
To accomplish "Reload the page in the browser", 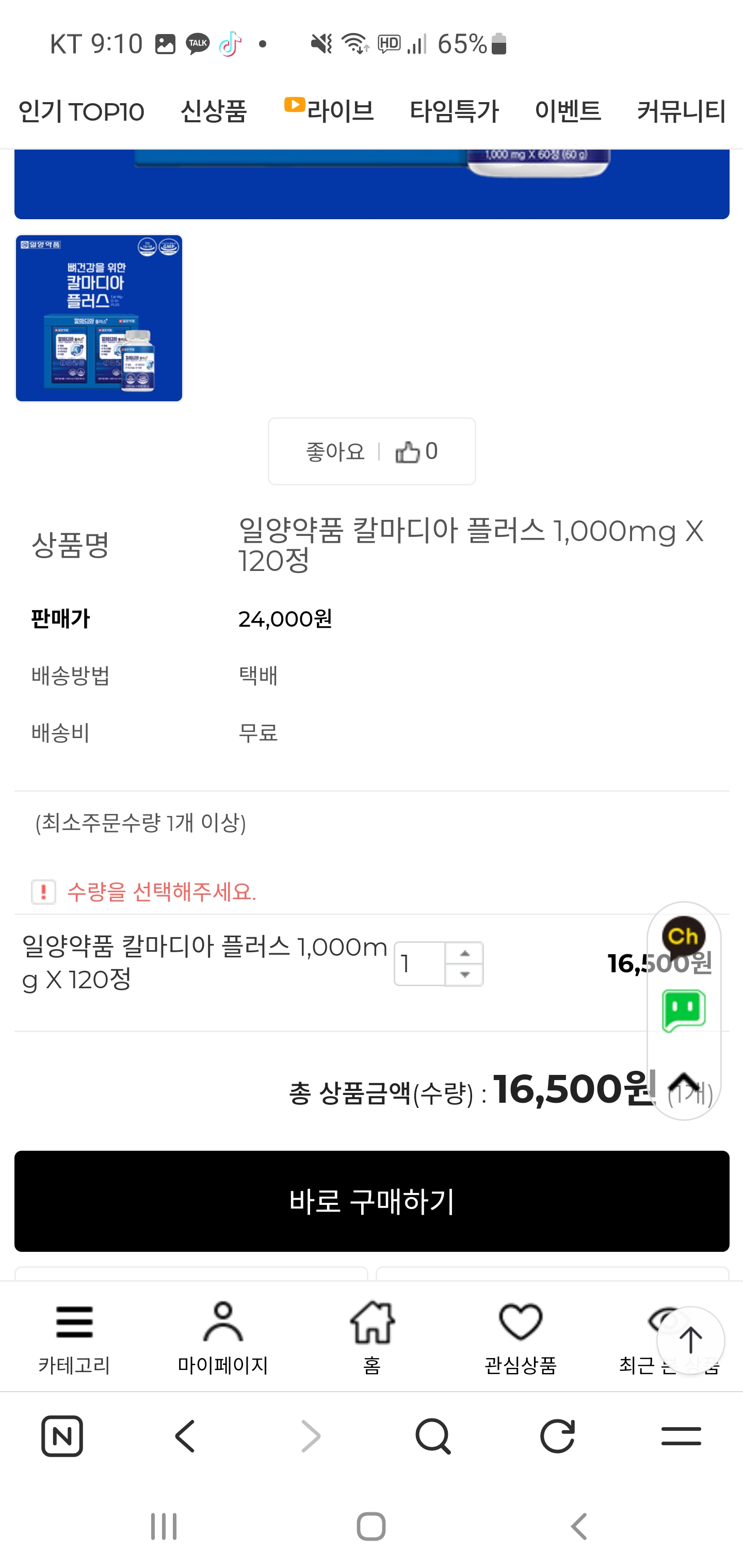I will [557, 1436].
